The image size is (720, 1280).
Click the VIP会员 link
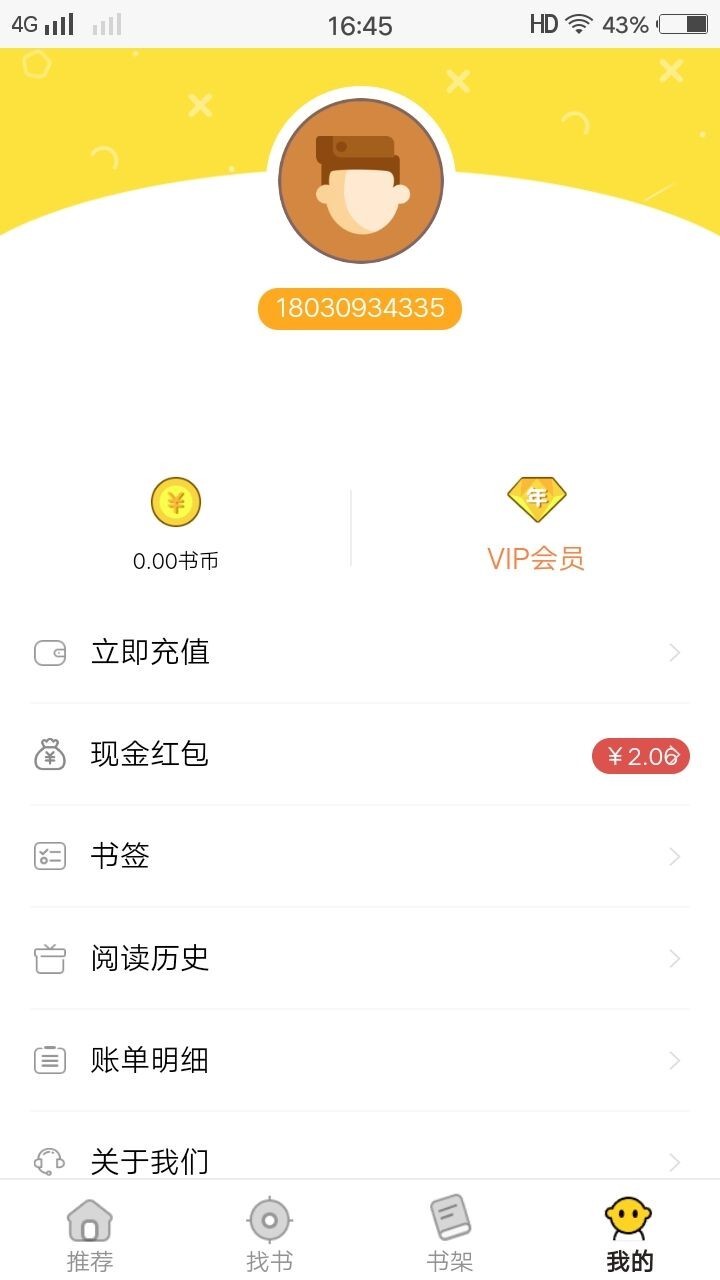point(537,560)
